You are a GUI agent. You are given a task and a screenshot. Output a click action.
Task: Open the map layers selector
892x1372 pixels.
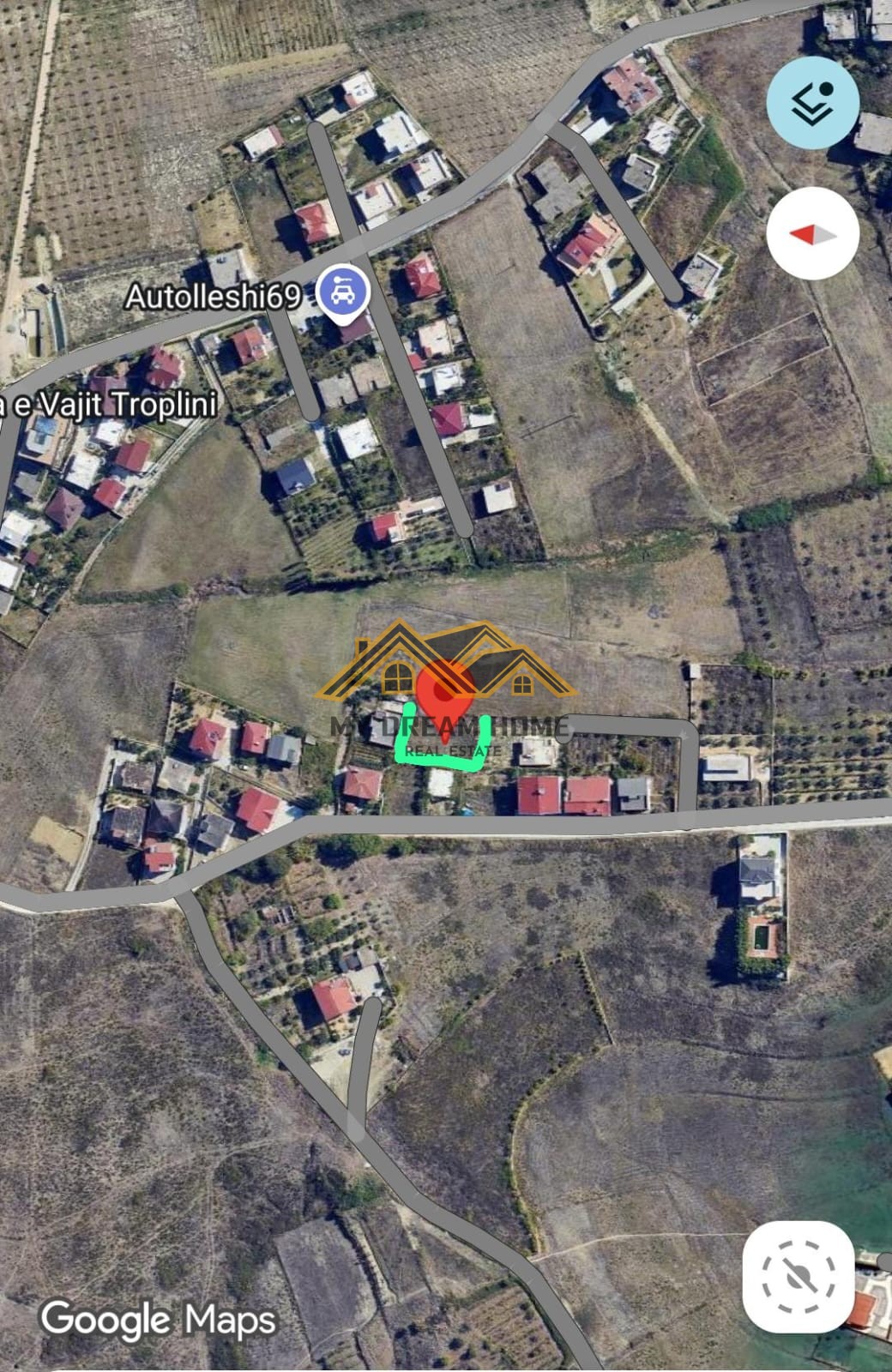(x=811, y=101)
